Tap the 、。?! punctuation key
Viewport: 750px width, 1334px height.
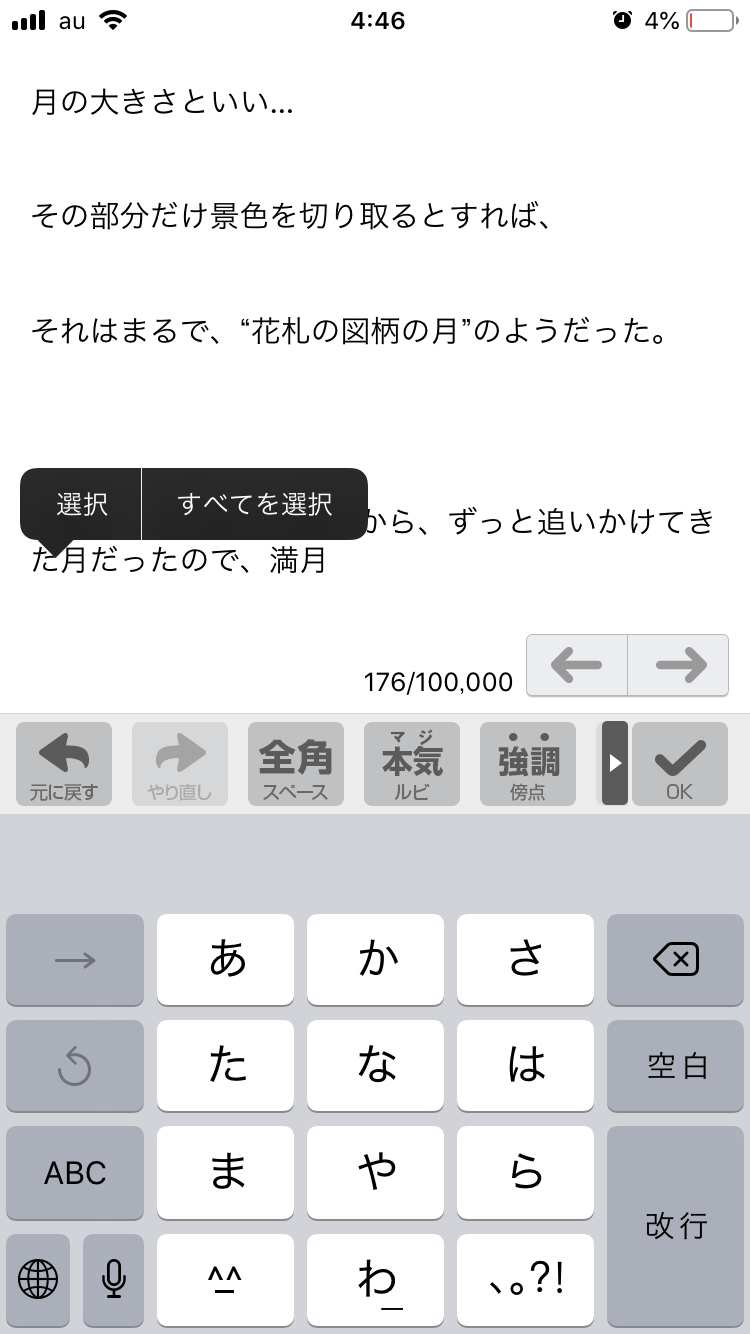click(525, 1278)
